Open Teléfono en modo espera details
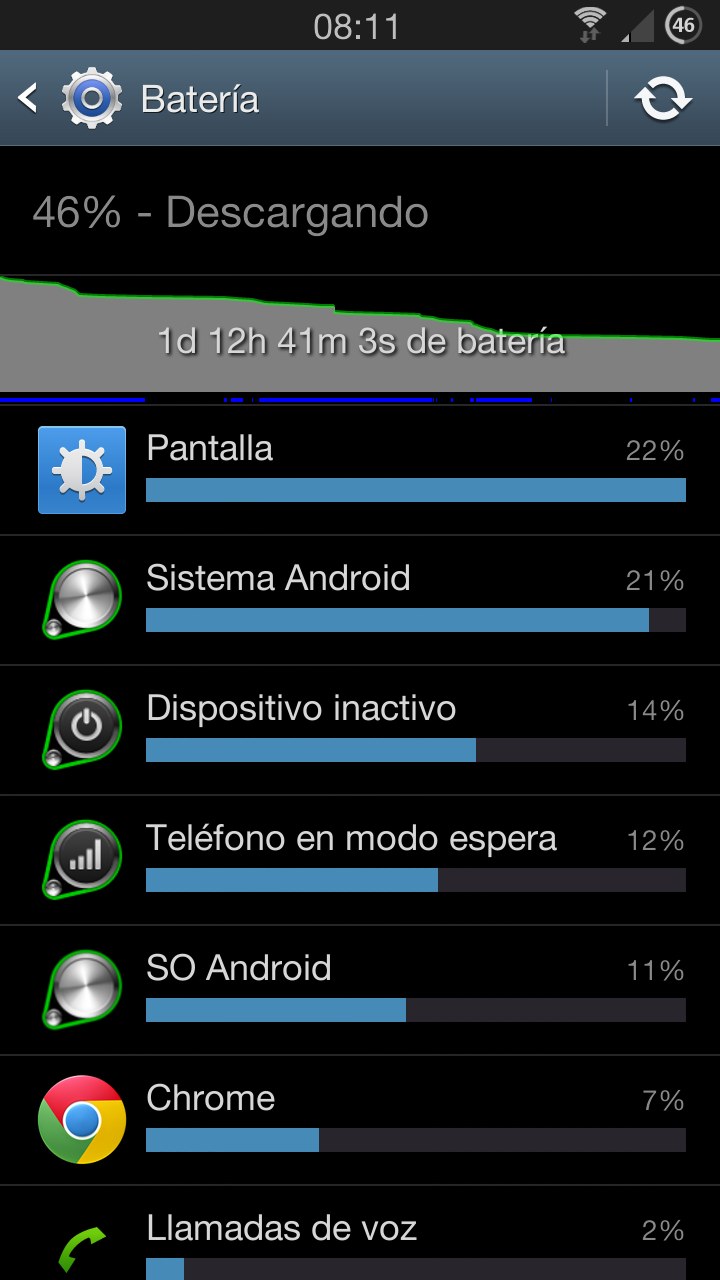The height and width of the screenshot is (1280, 720). click(360, 860)
